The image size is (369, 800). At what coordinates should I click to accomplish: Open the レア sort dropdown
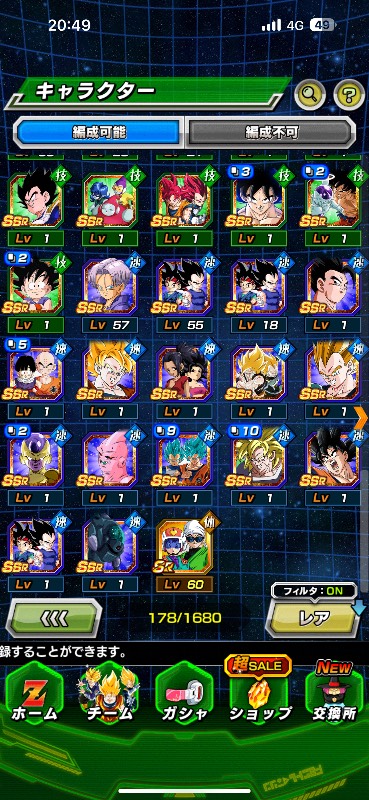[314, 618]
